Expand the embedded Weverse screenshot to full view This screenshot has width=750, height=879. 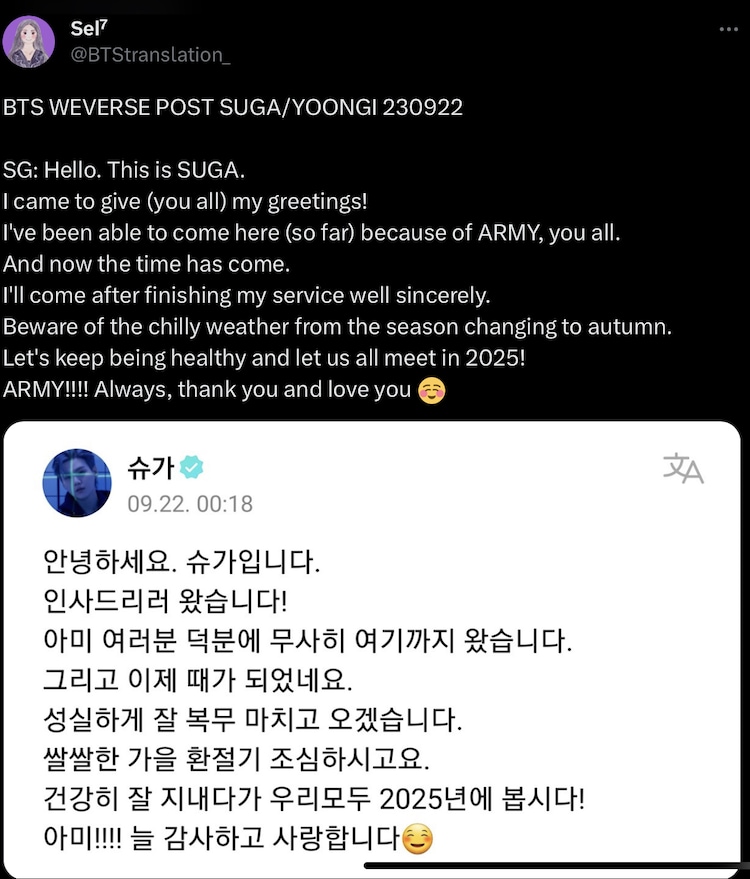(x=375, y=650)
